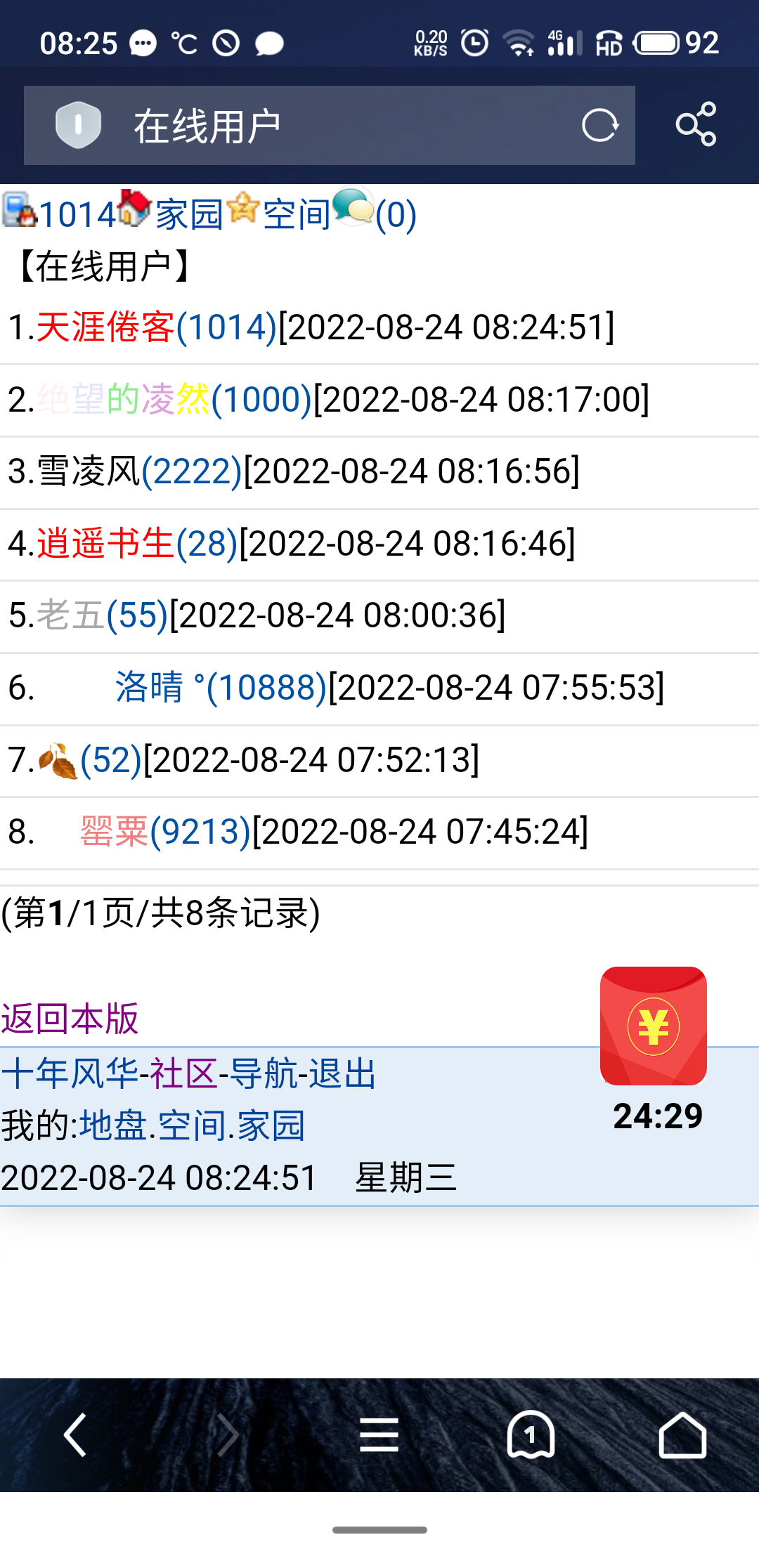Image resolution: width=759 pixels, height=1568 pixels.
Task: Tap 返回本版 to return to the board
Action: [x=70, y=1019]
